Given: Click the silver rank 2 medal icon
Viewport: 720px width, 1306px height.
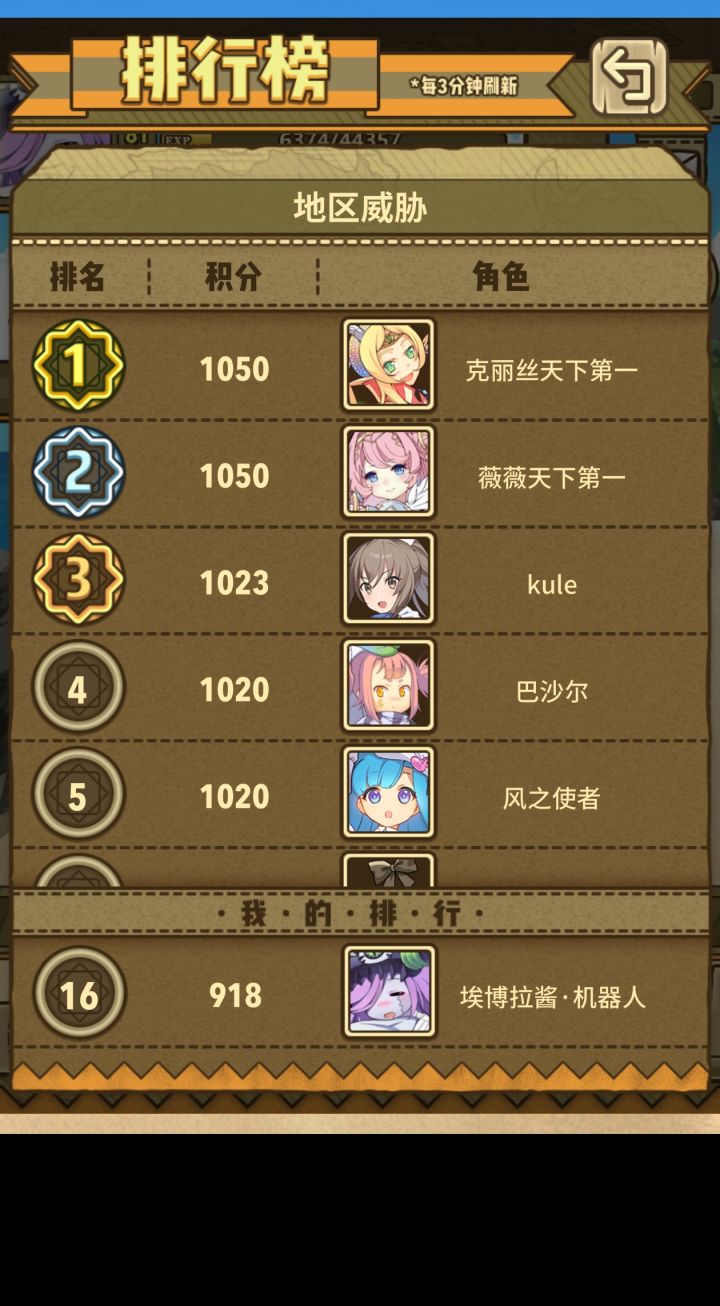Looking at the screenshot, I should pyautogui.click(x=79, y=473).
